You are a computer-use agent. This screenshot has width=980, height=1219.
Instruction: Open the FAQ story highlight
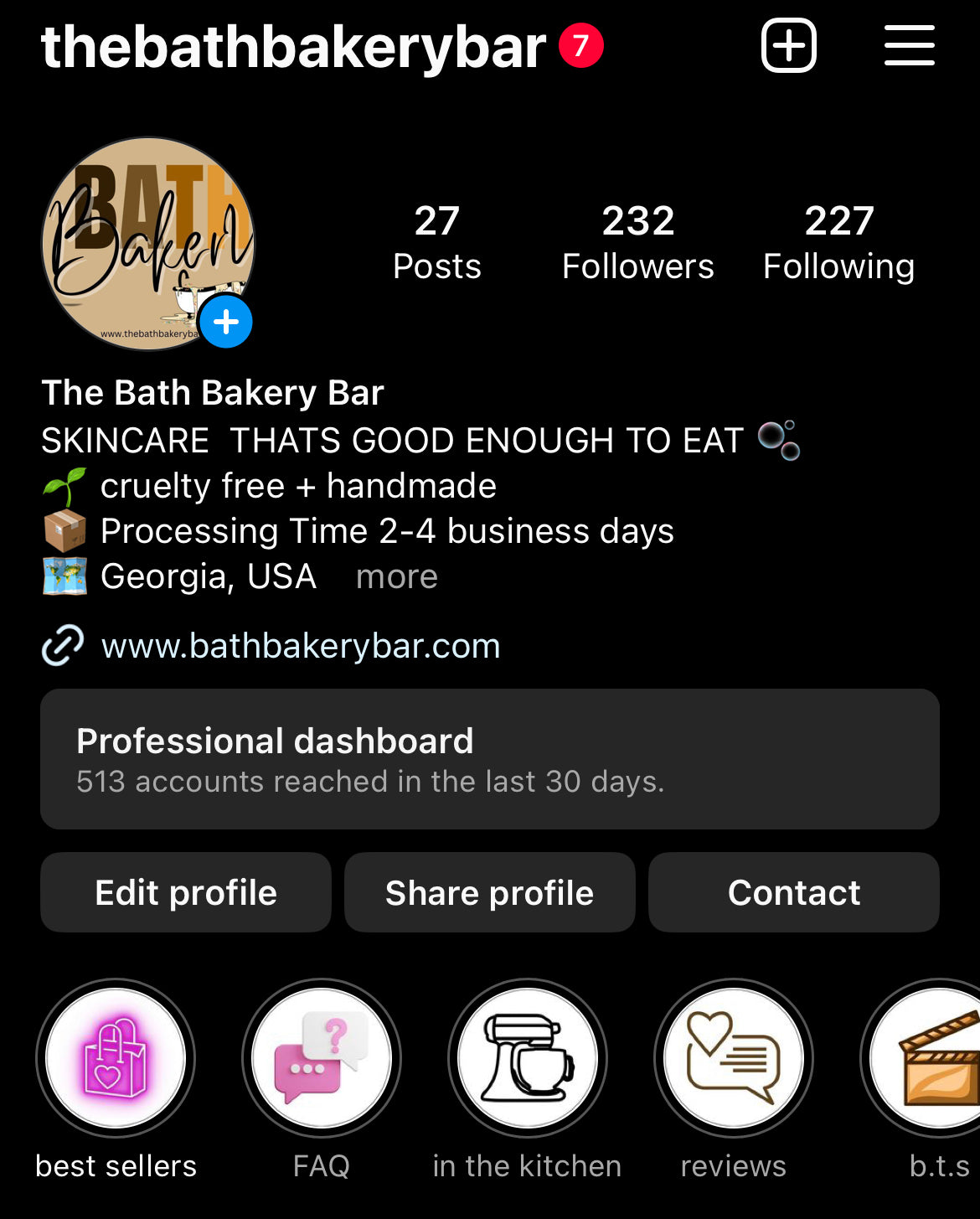tap(322, 1058)
